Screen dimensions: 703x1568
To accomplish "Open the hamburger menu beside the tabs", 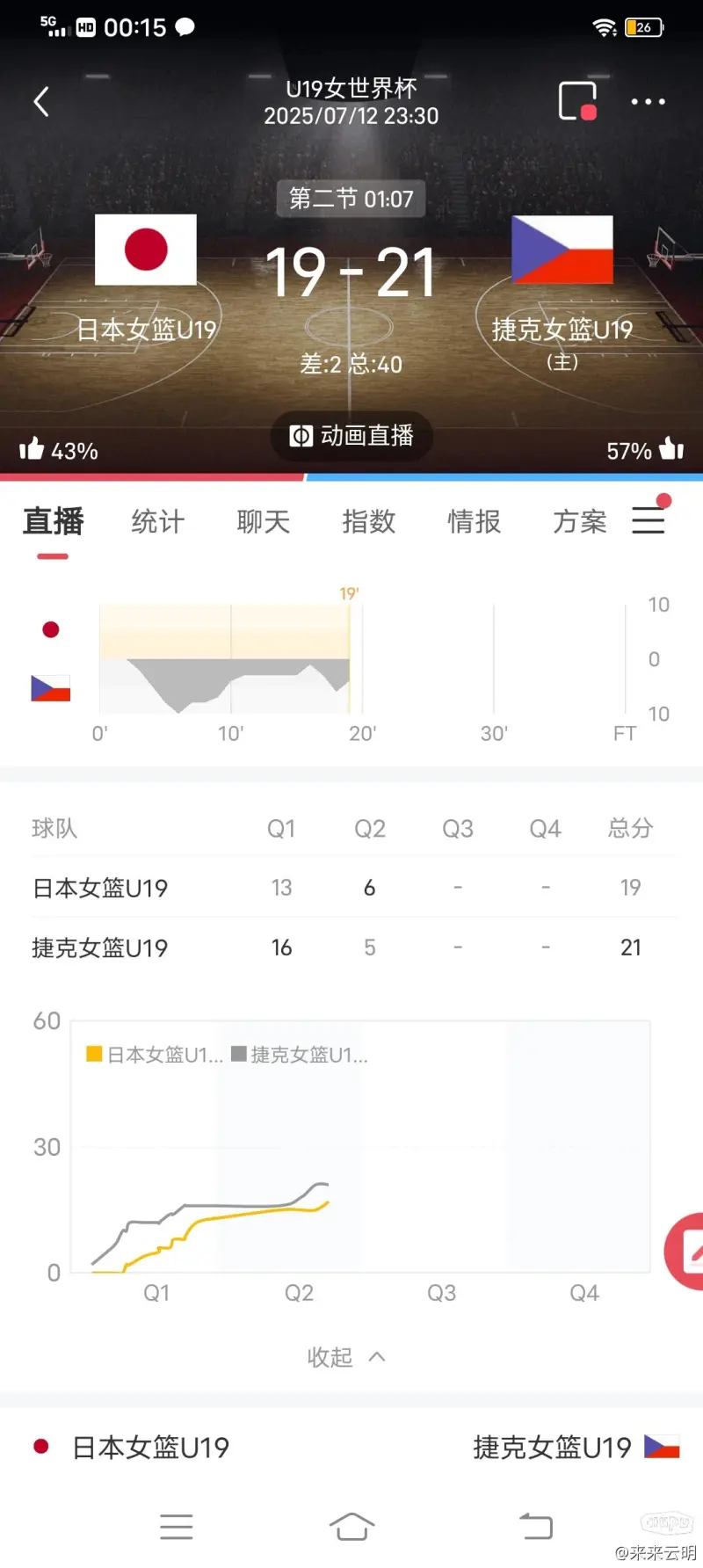I will [649, 519].
